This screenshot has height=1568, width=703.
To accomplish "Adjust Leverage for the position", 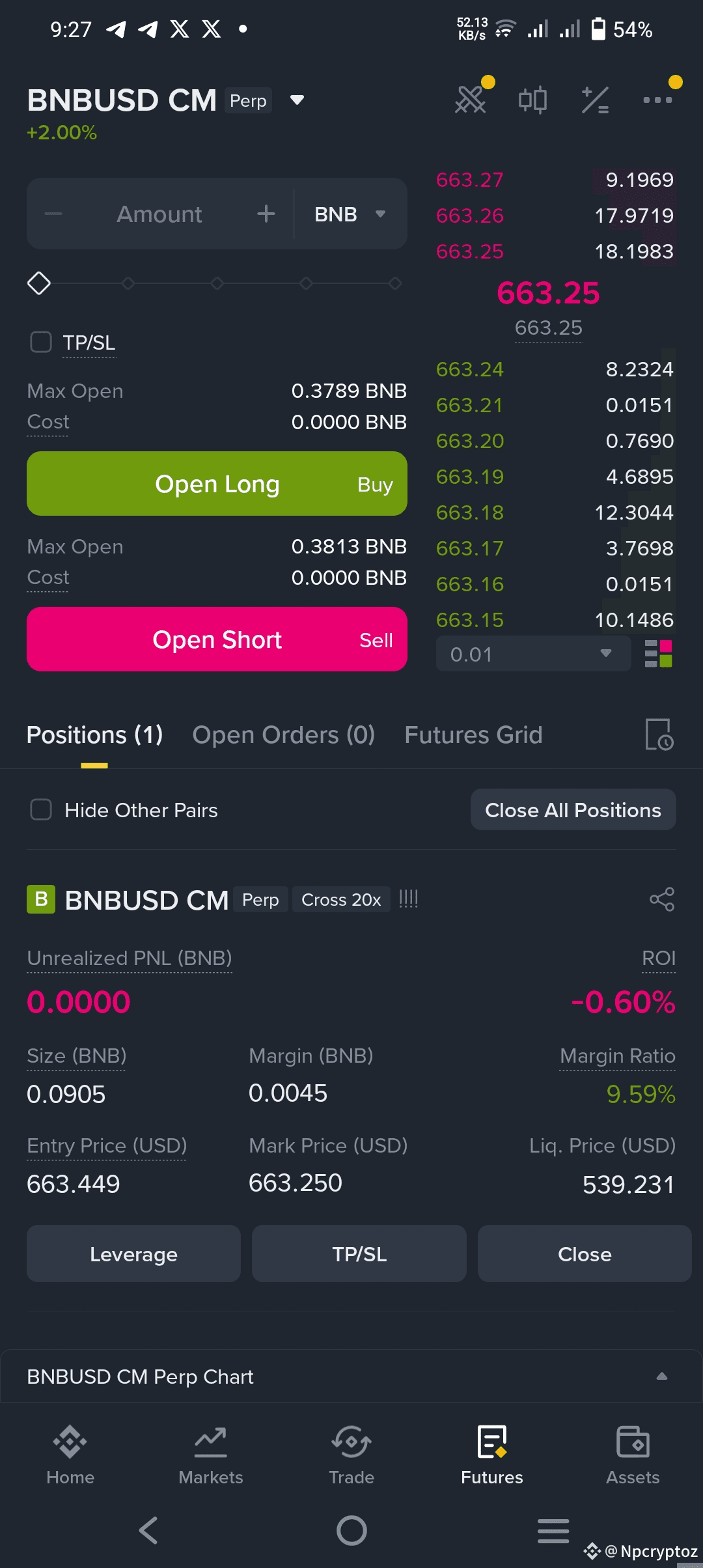I will pos(133,1254).
